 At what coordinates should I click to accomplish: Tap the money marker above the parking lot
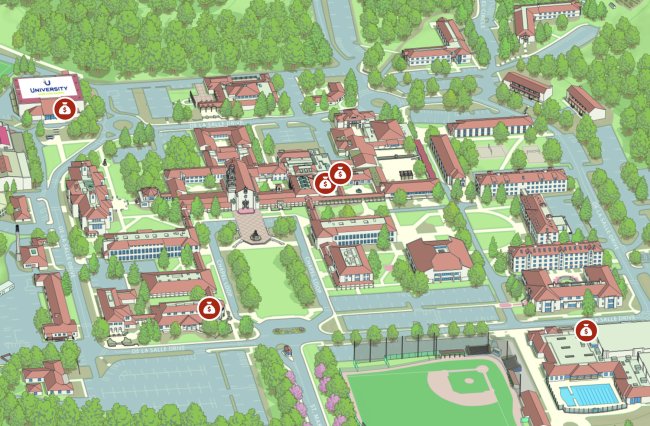tap(209, 307)
